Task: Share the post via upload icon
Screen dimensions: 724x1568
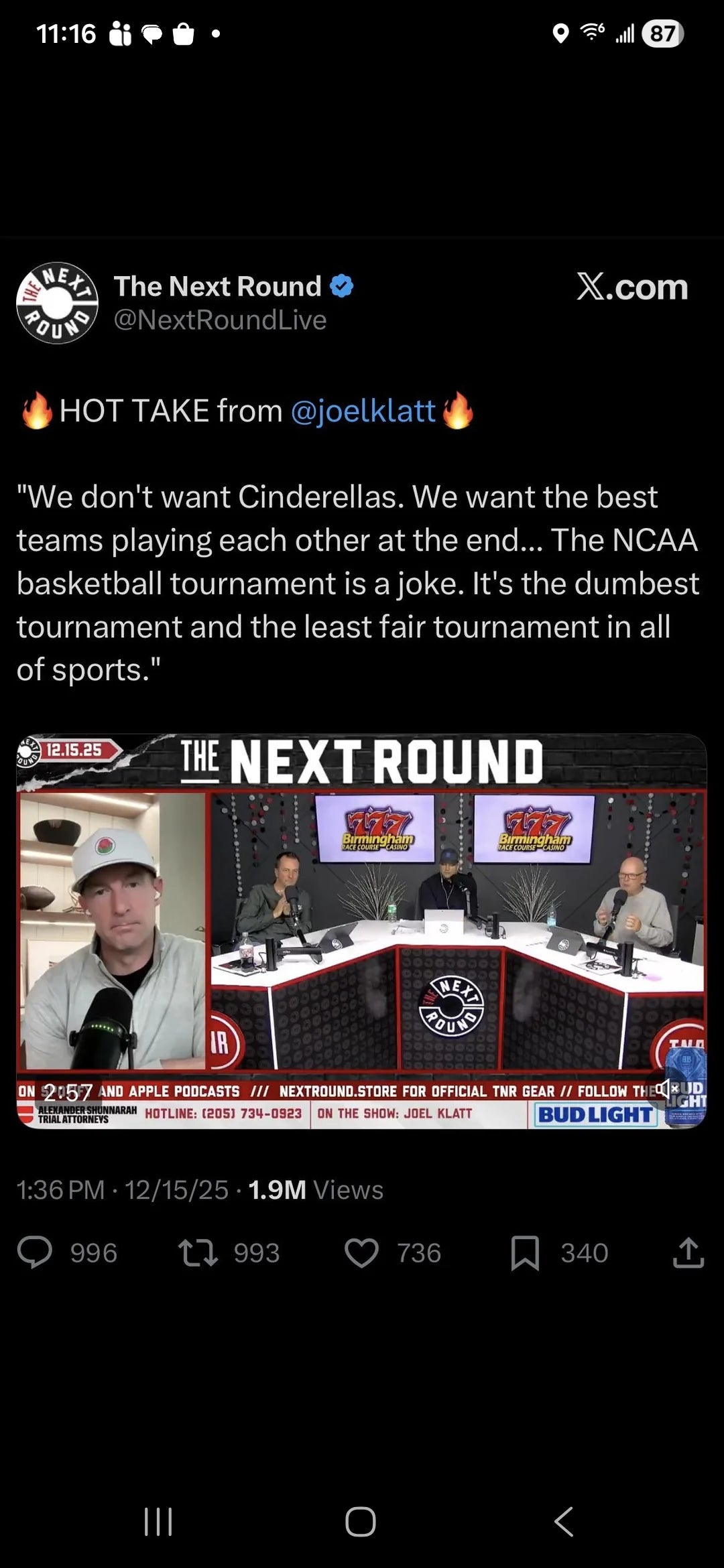Action: pos(688,1252)
